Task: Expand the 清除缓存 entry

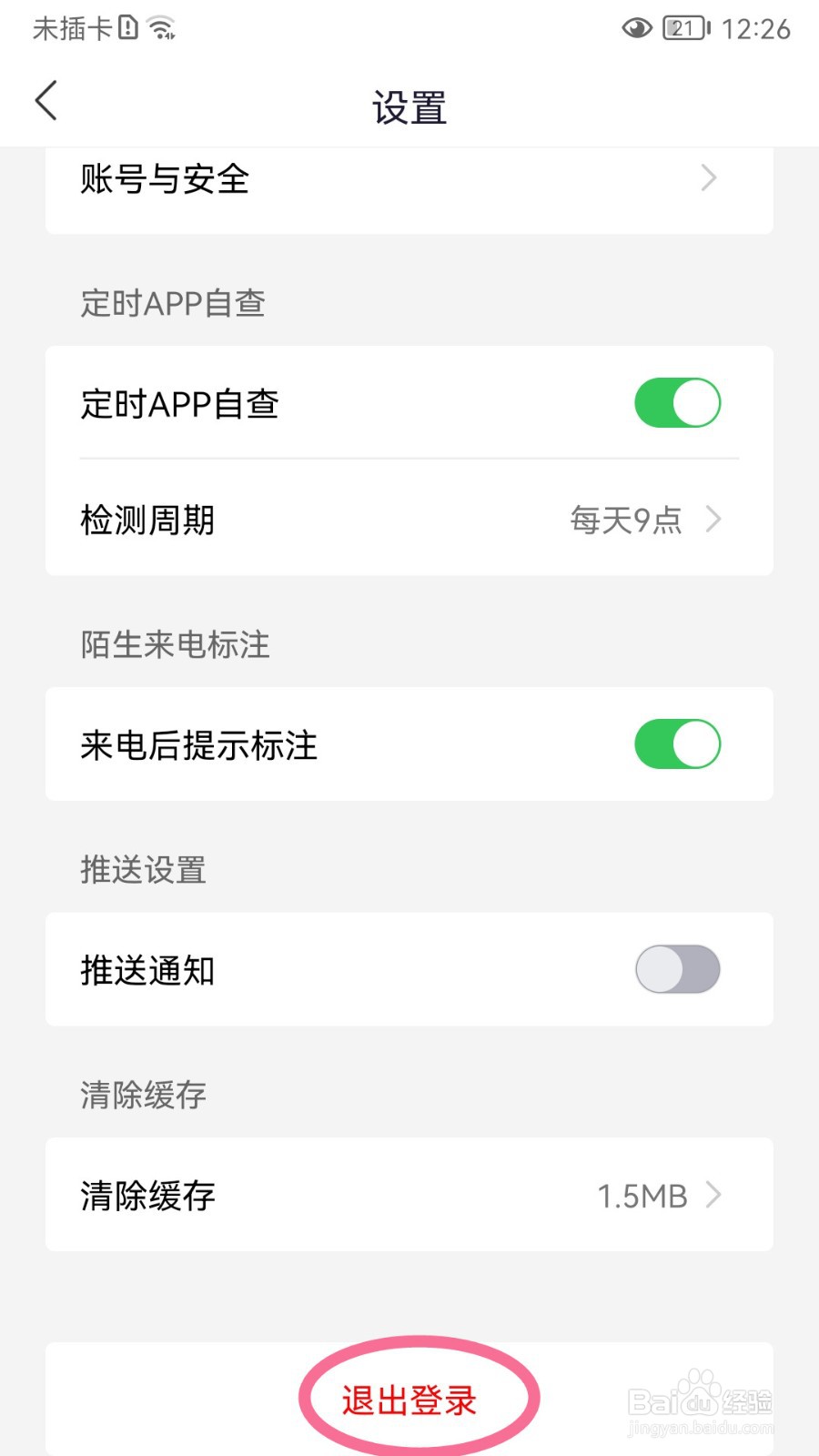Action: coord(408,1195)
